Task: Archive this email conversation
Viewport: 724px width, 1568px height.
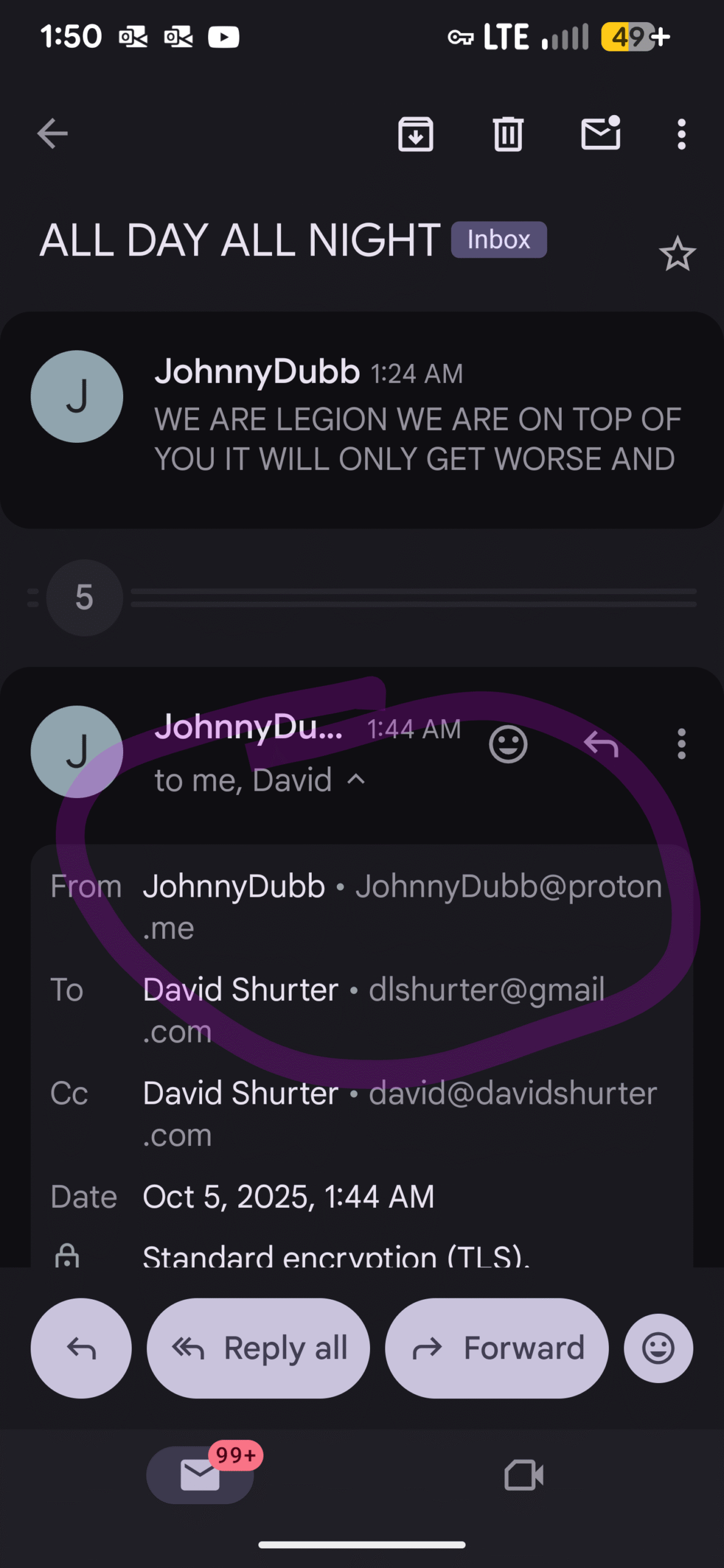Action: pos(416,134)
